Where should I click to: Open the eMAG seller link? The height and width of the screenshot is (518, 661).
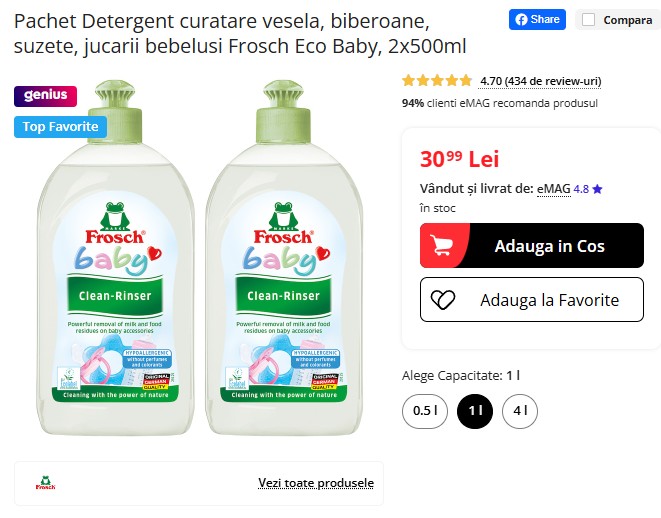click(x=553, y=187)
